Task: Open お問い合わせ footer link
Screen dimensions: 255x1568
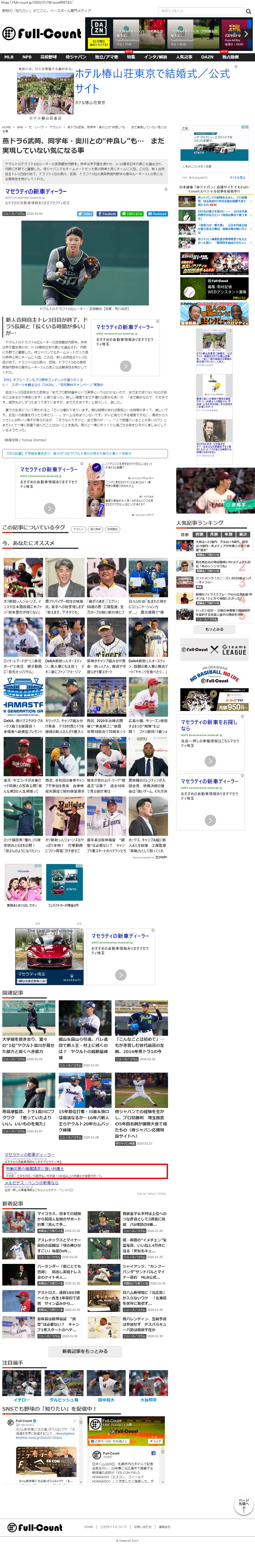Action: (x=143, y=1527)
